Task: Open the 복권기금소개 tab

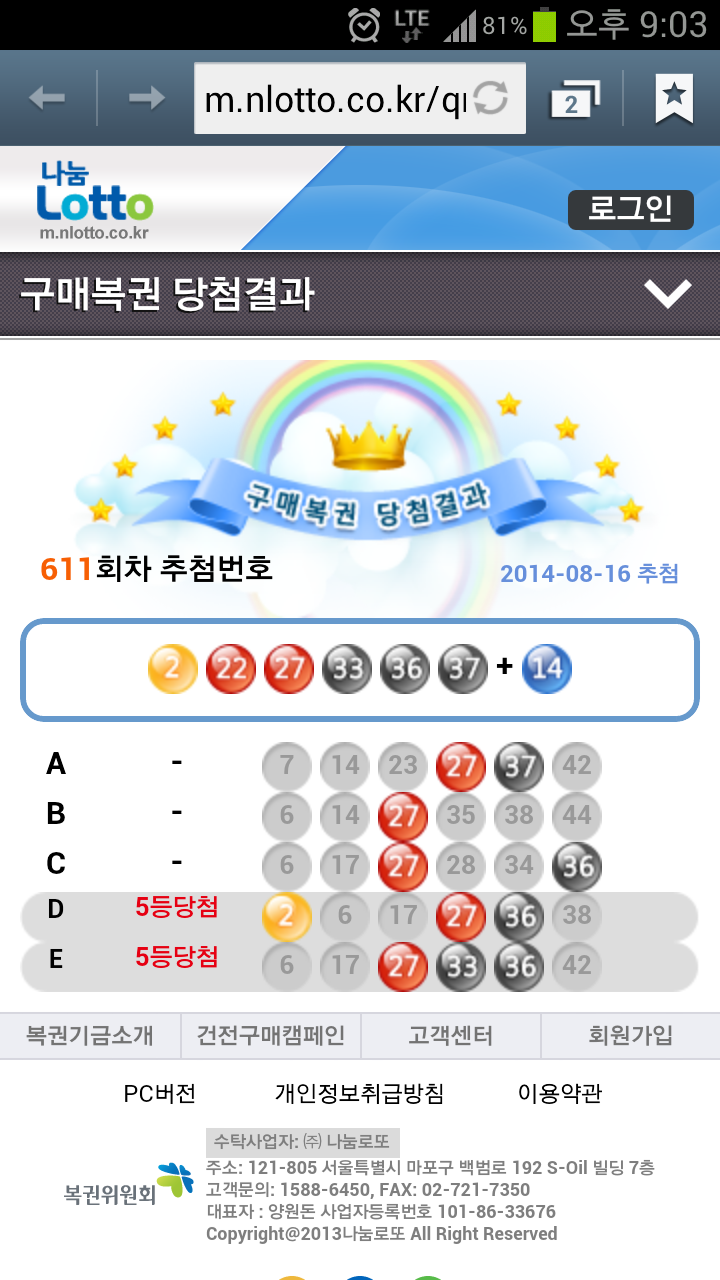Action: (x=90, y=1035)
